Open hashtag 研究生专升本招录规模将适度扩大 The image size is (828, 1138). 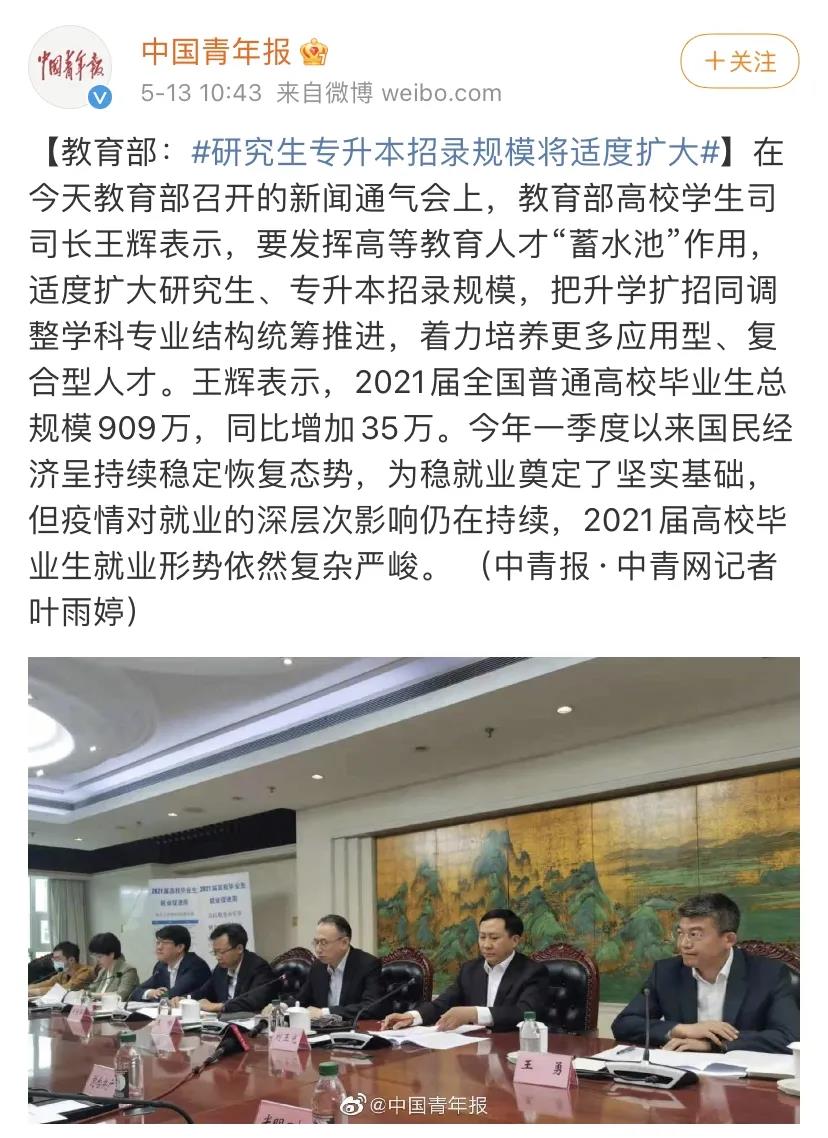(x=455, y=153)
